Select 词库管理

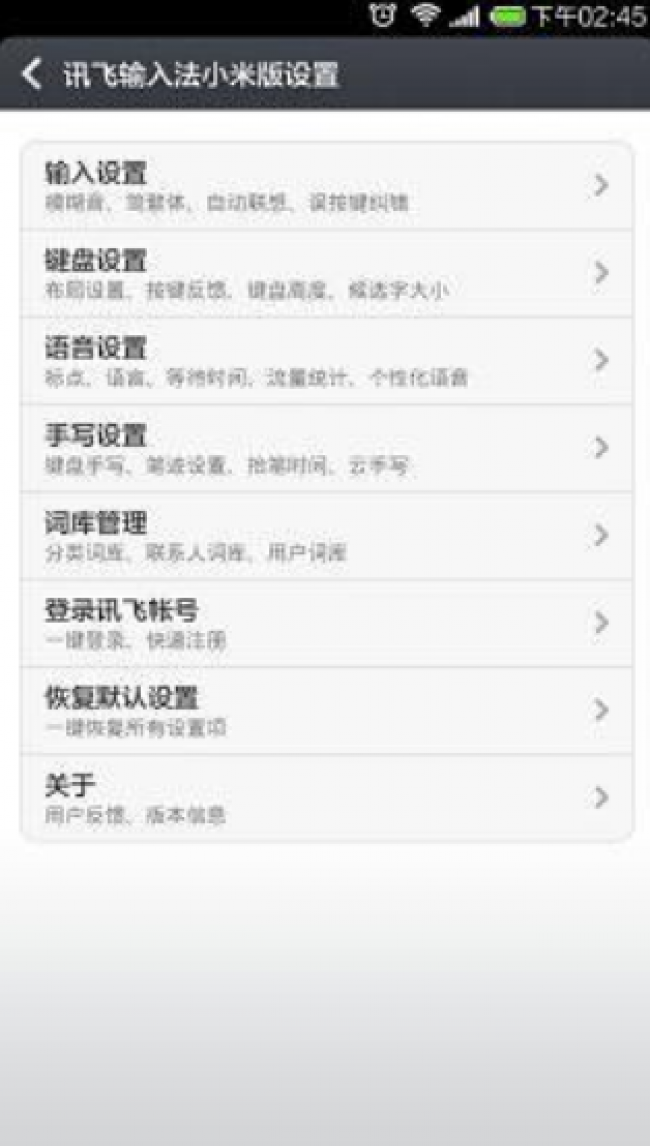click(326, 536)
